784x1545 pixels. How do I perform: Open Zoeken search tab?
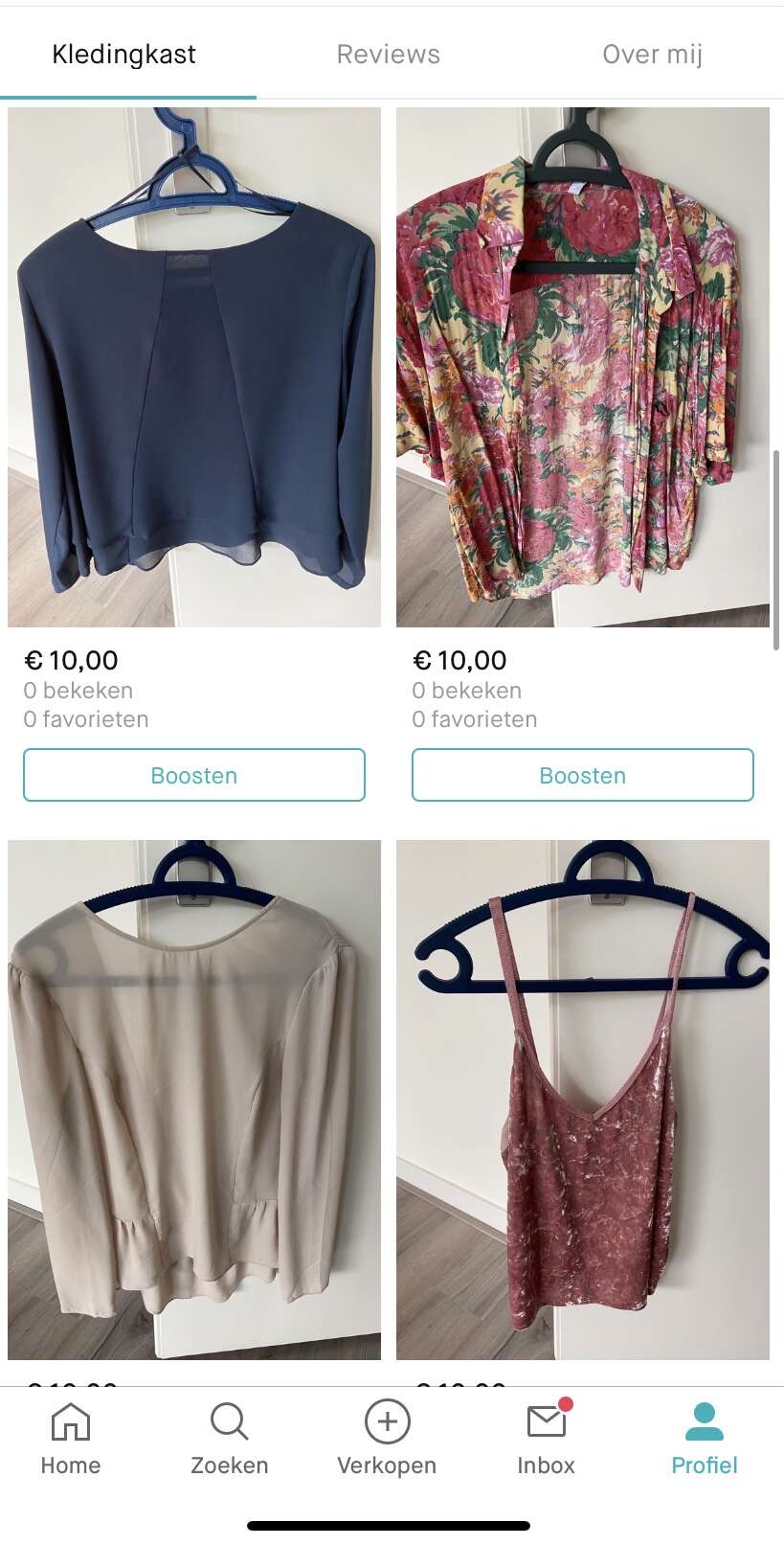[230, 1438]
